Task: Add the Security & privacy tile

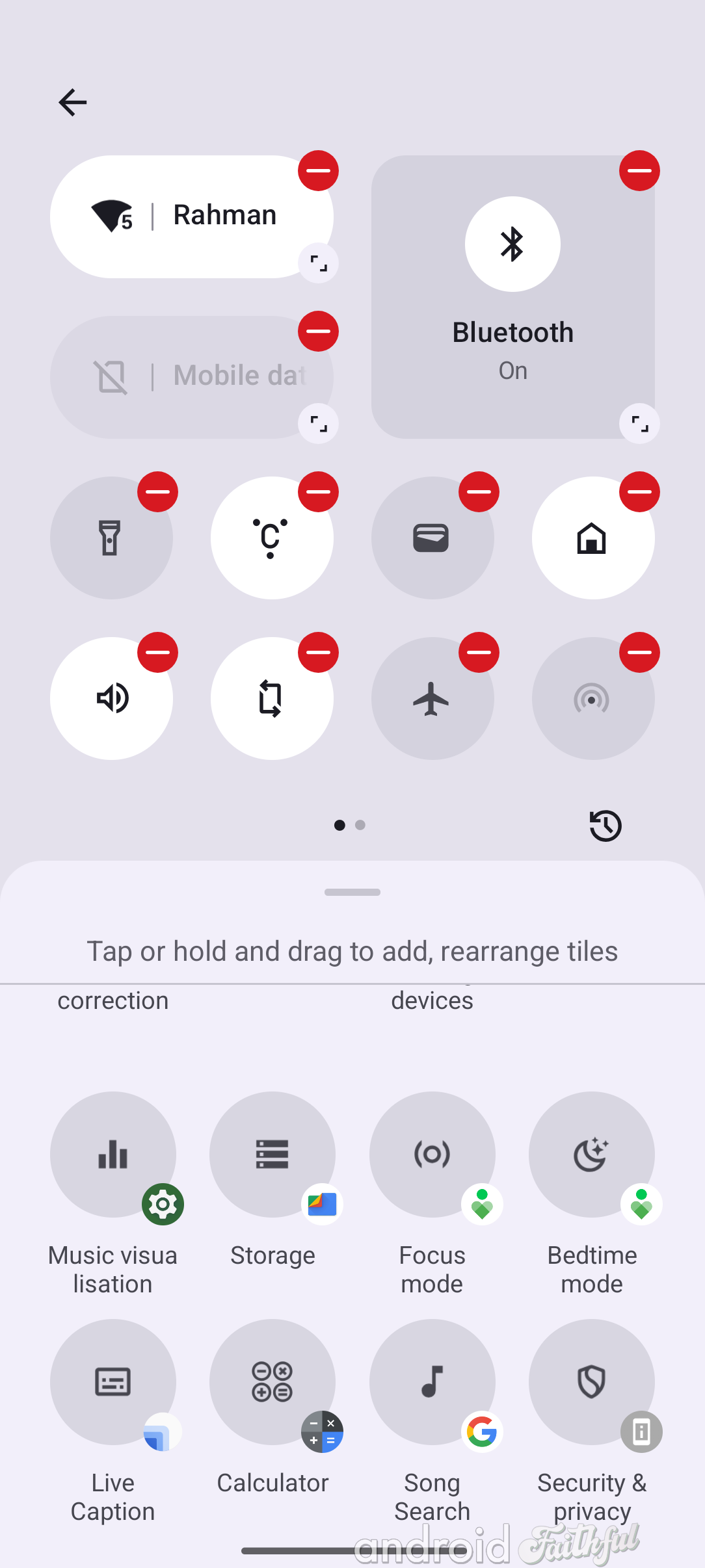Action: (x=592, y=1382)
